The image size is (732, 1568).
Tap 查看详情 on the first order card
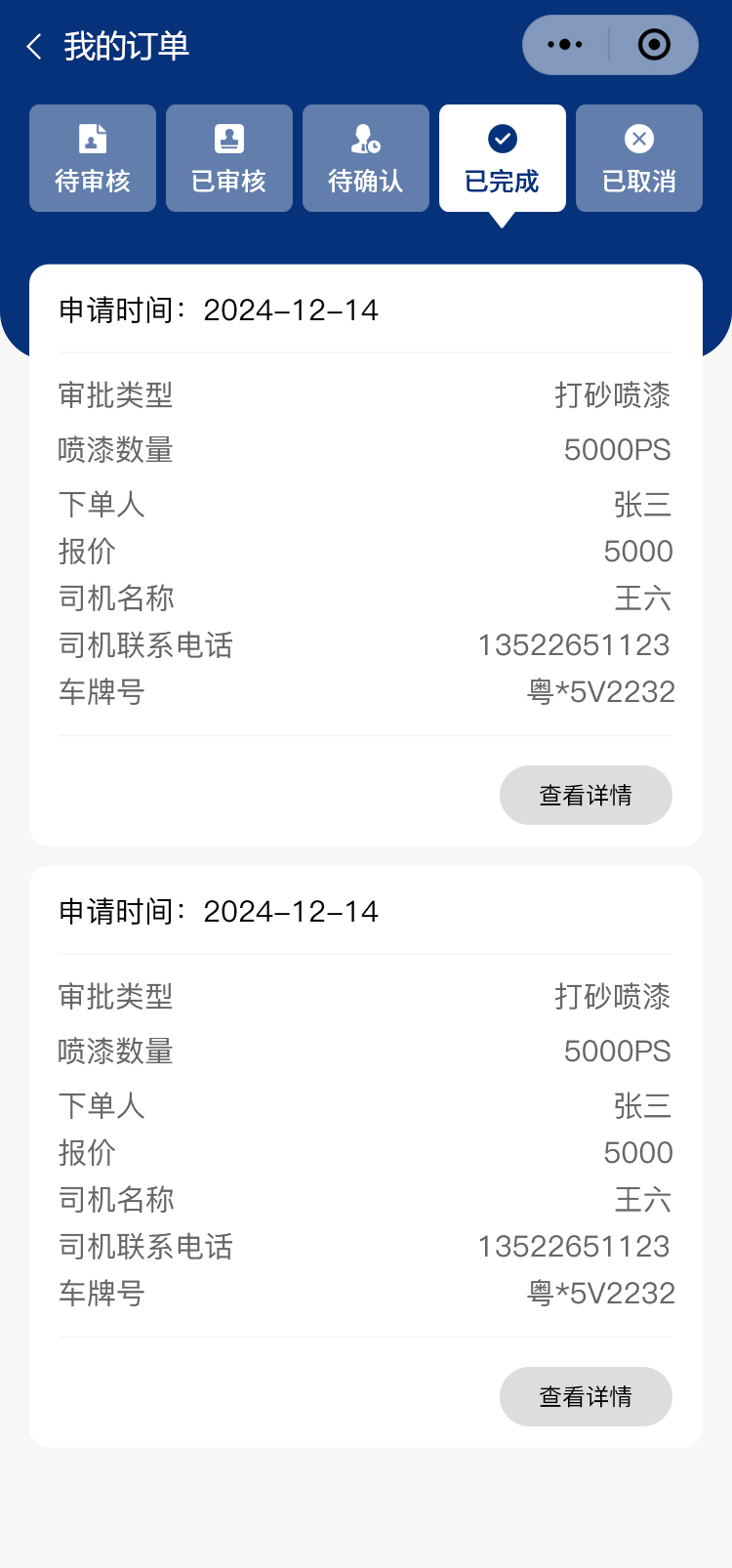(586, 795)
